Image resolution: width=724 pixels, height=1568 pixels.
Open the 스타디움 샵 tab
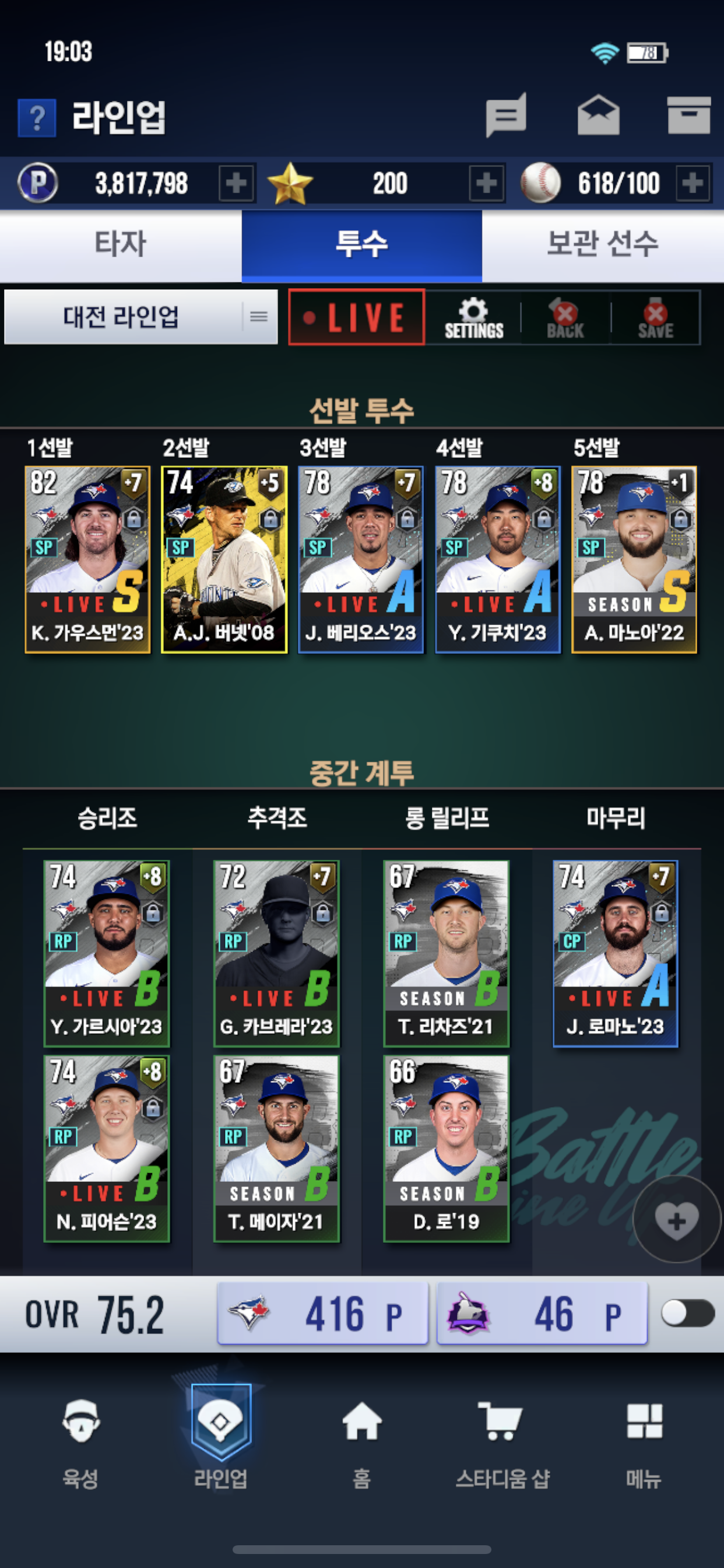point(502,1443)
